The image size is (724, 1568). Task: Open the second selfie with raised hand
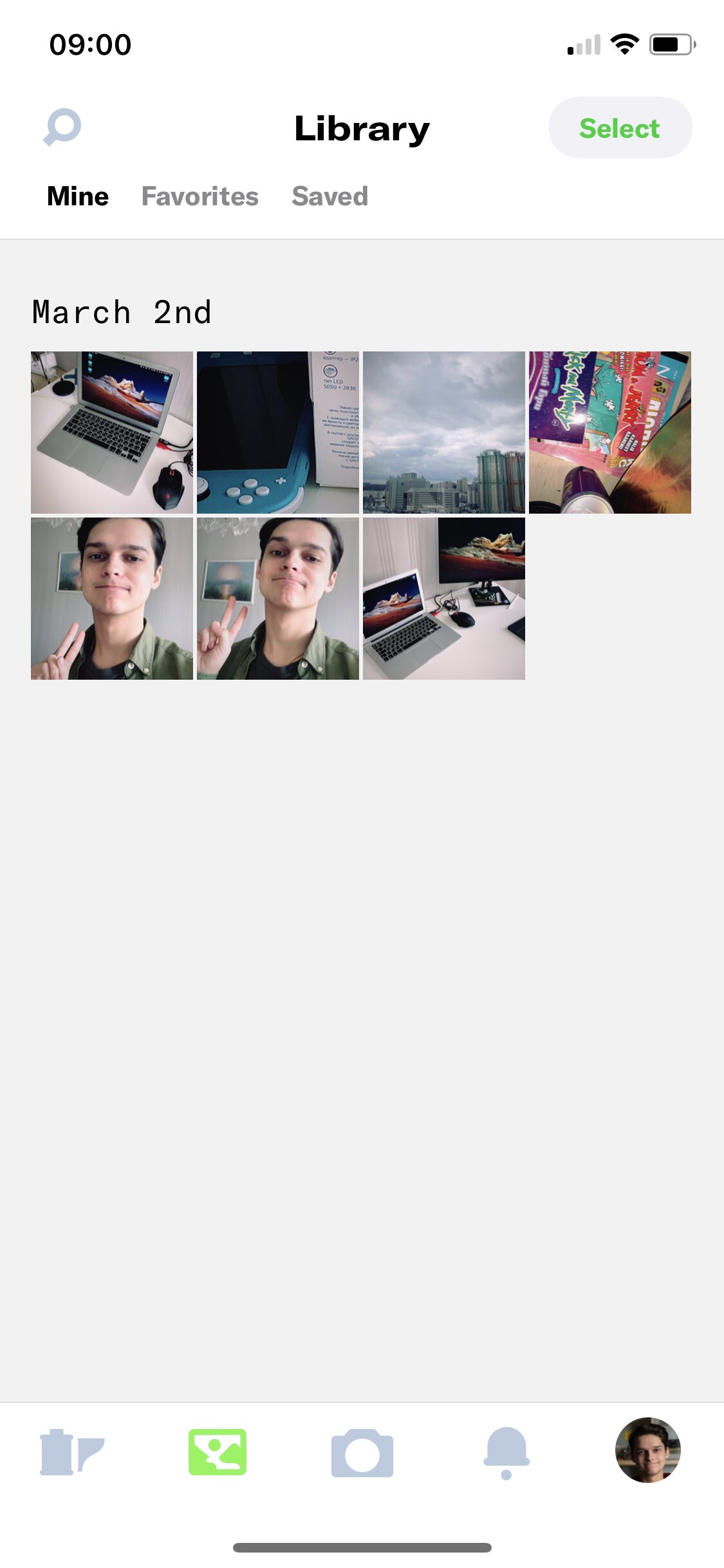[x=278, y=599]
